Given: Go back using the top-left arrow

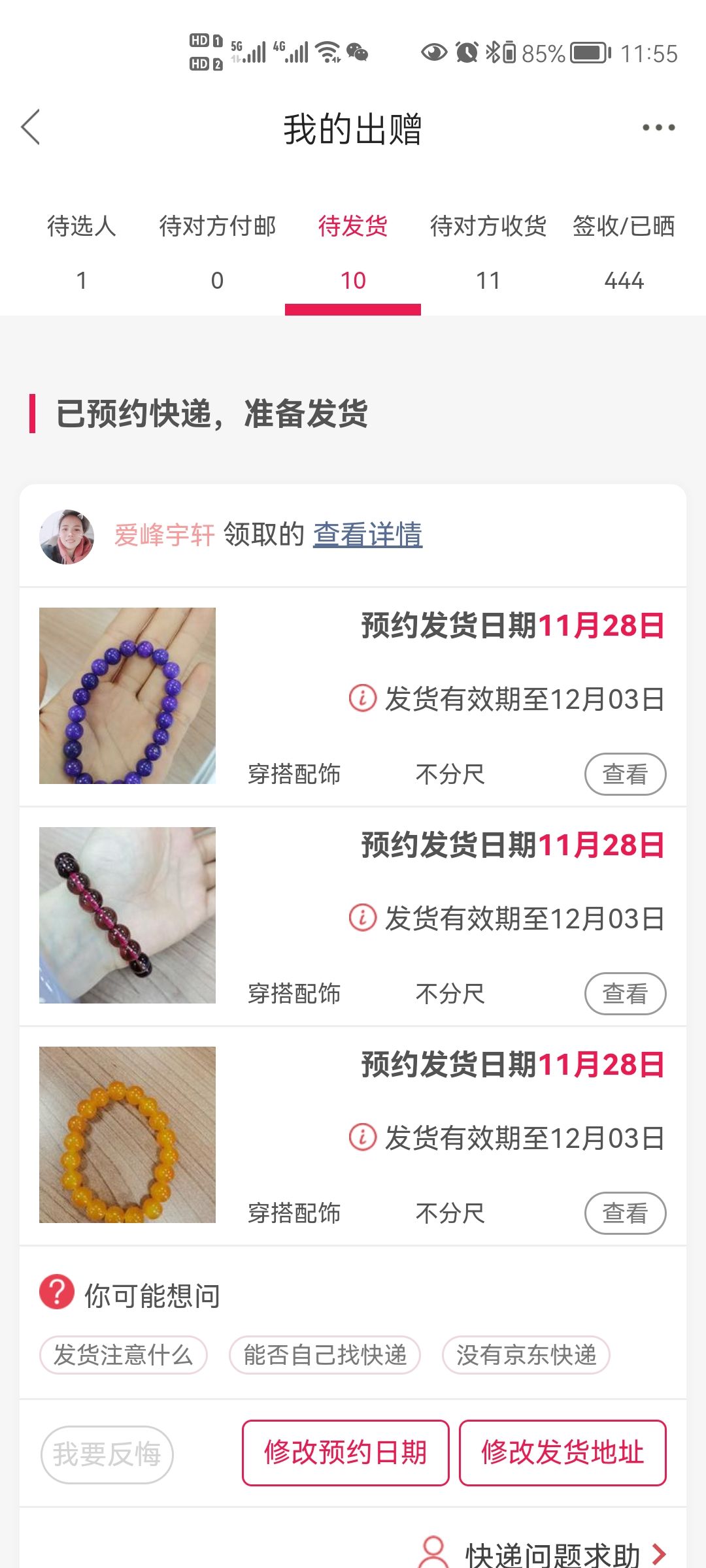Looking at the screenshot, I should [31, 127].
